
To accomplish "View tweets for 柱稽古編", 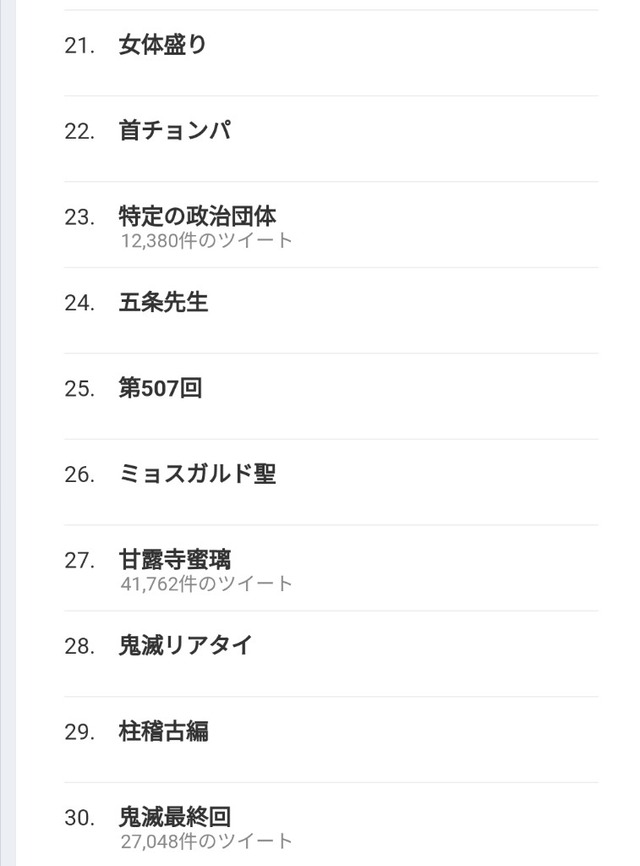I will 164,731.
